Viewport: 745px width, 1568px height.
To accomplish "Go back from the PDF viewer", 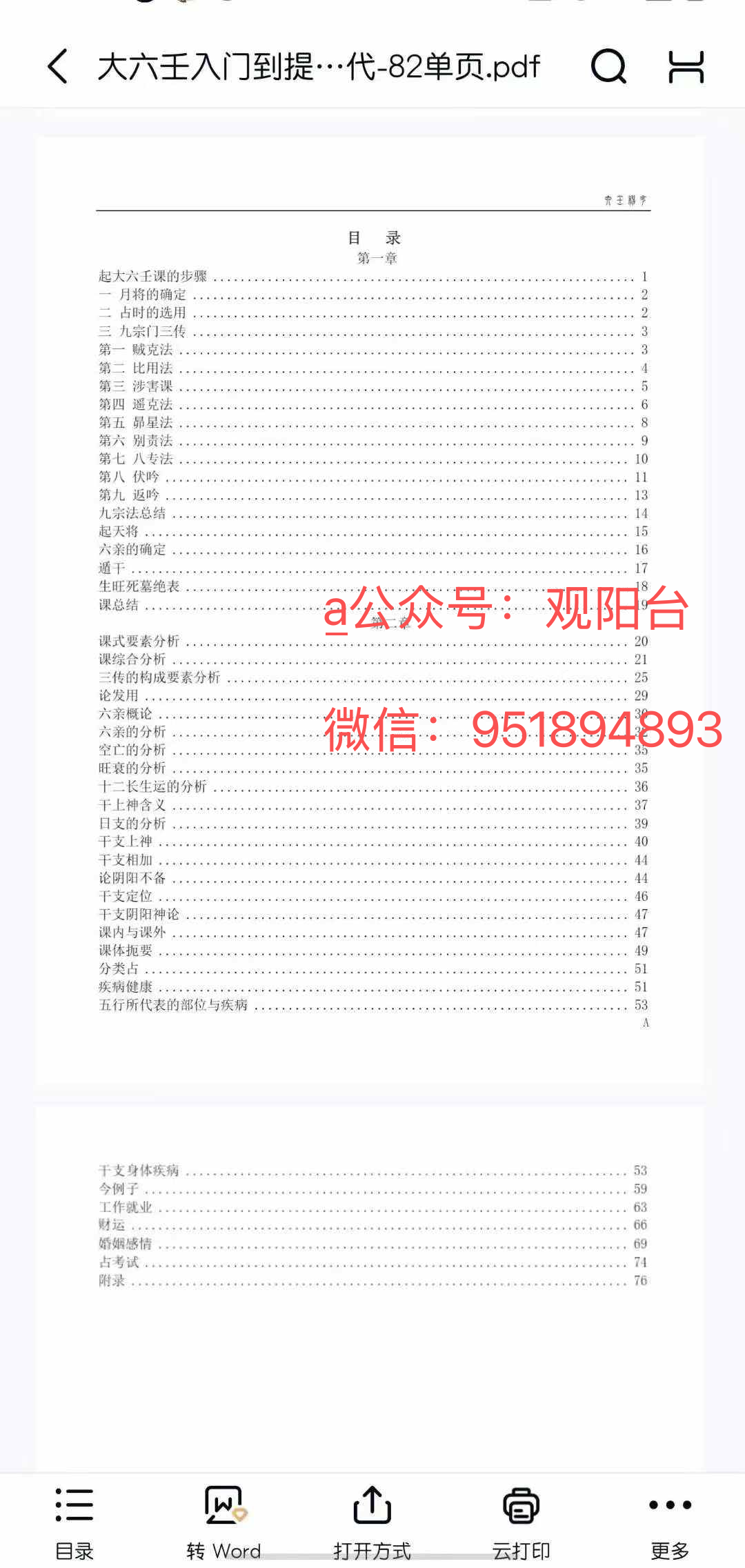I will (x=58, y=67).
